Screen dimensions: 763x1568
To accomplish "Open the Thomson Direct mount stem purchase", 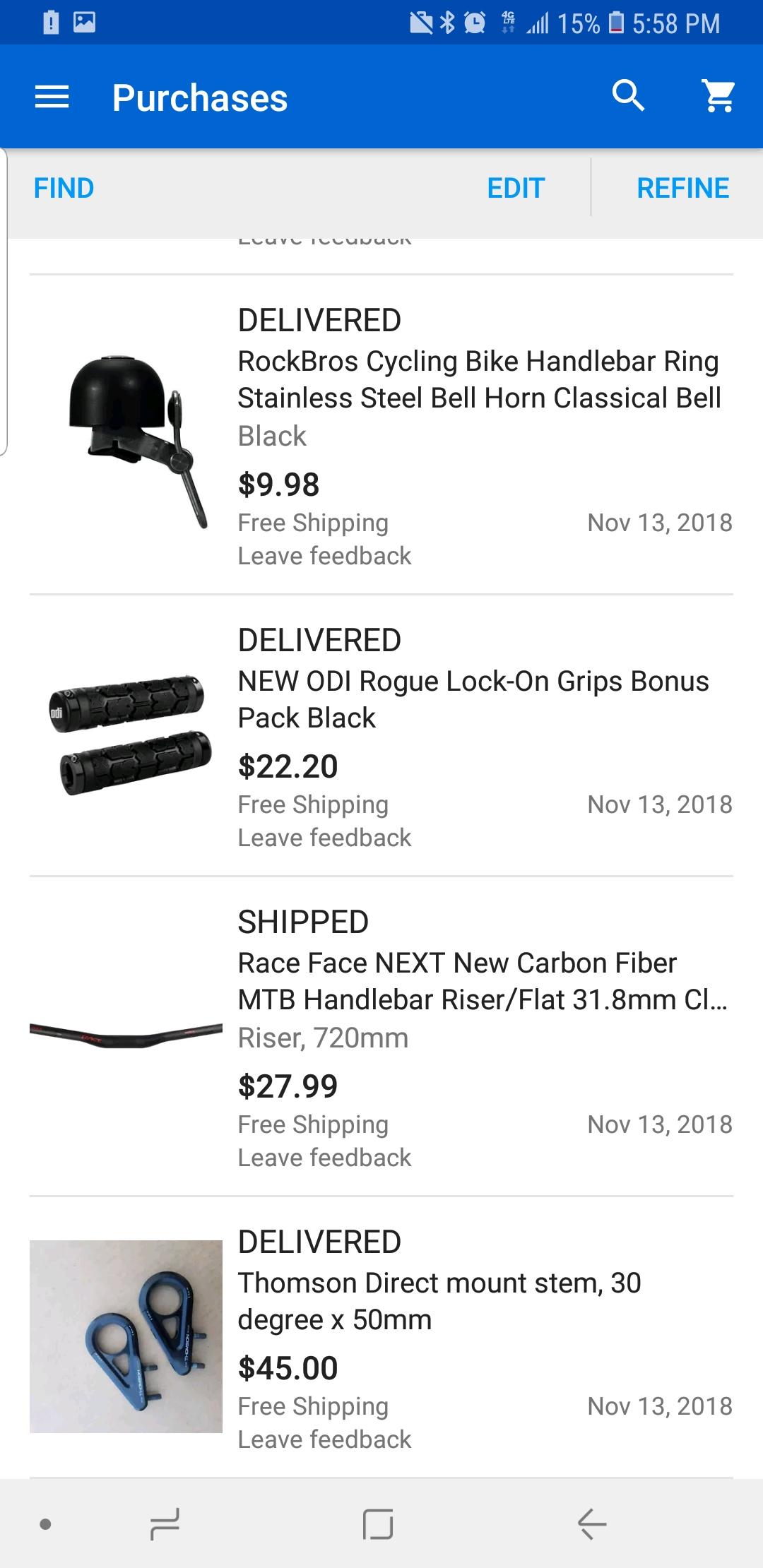I will click(381, 1337).
